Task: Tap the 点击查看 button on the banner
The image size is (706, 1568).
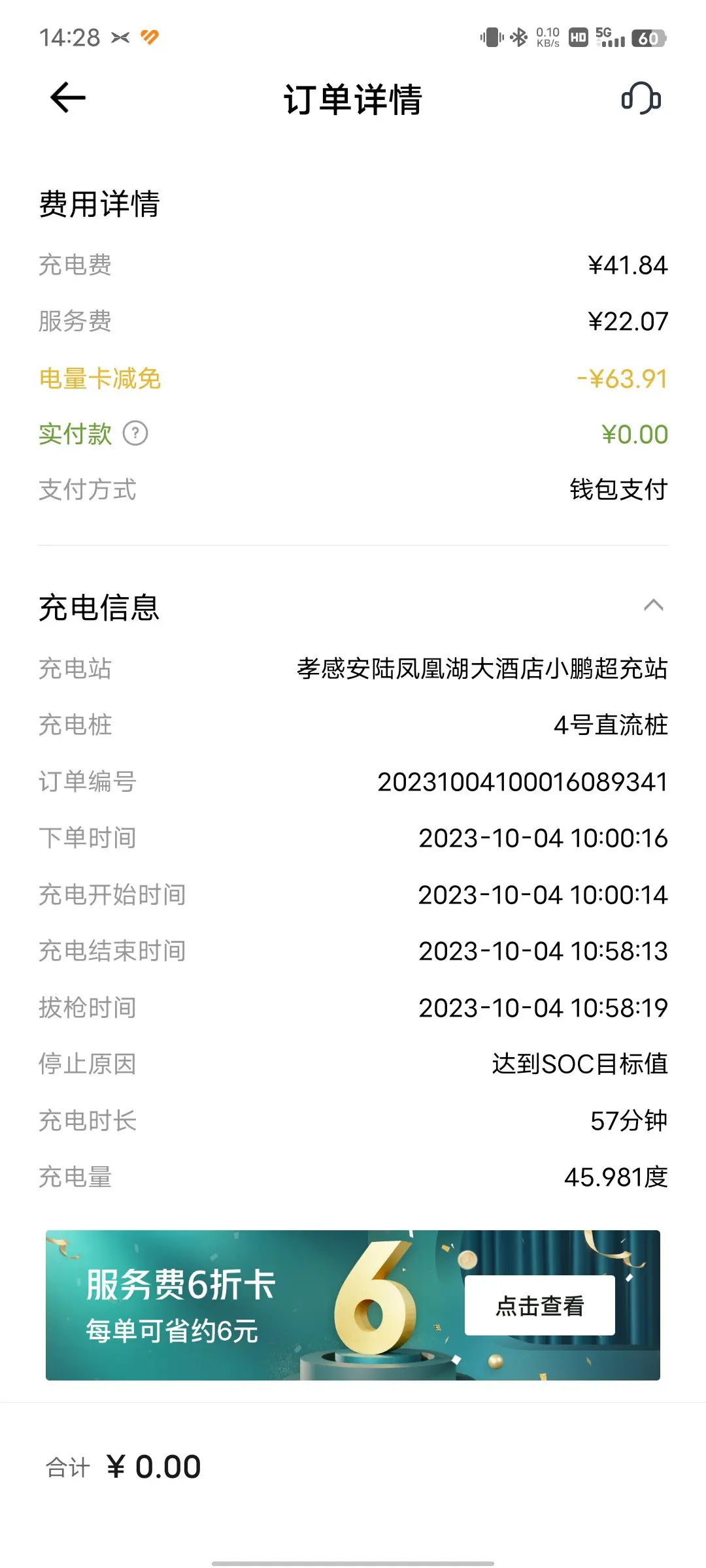Action: (x=539, y=1305)
